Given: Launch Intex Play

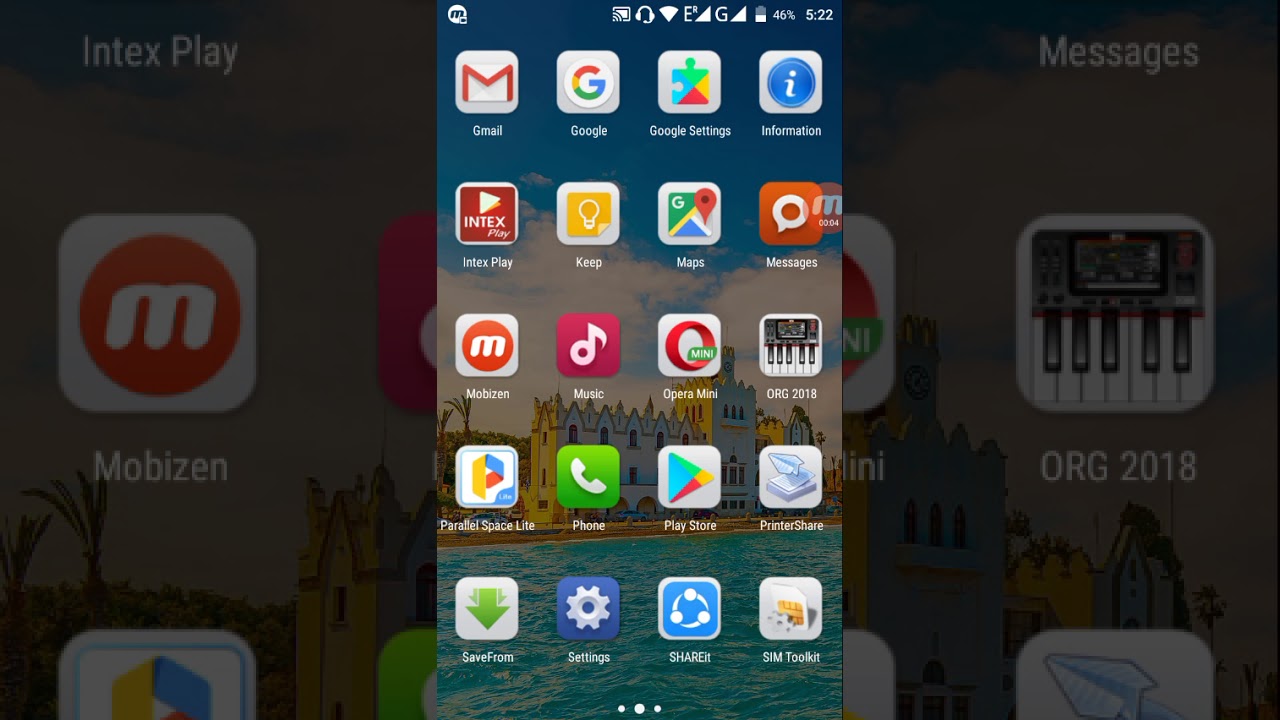Looking at the screenshot, I should point(487,214).
